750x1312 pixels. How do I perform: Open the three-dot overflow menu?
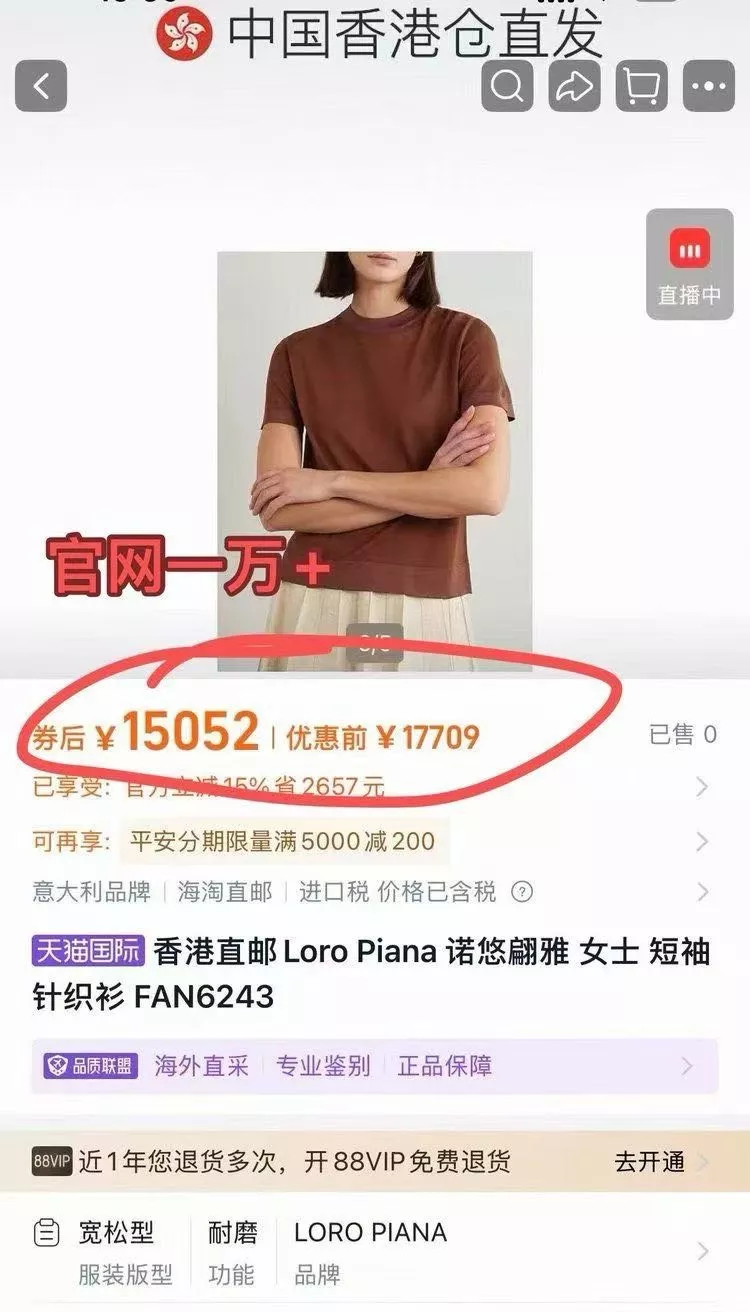[708, 86]
